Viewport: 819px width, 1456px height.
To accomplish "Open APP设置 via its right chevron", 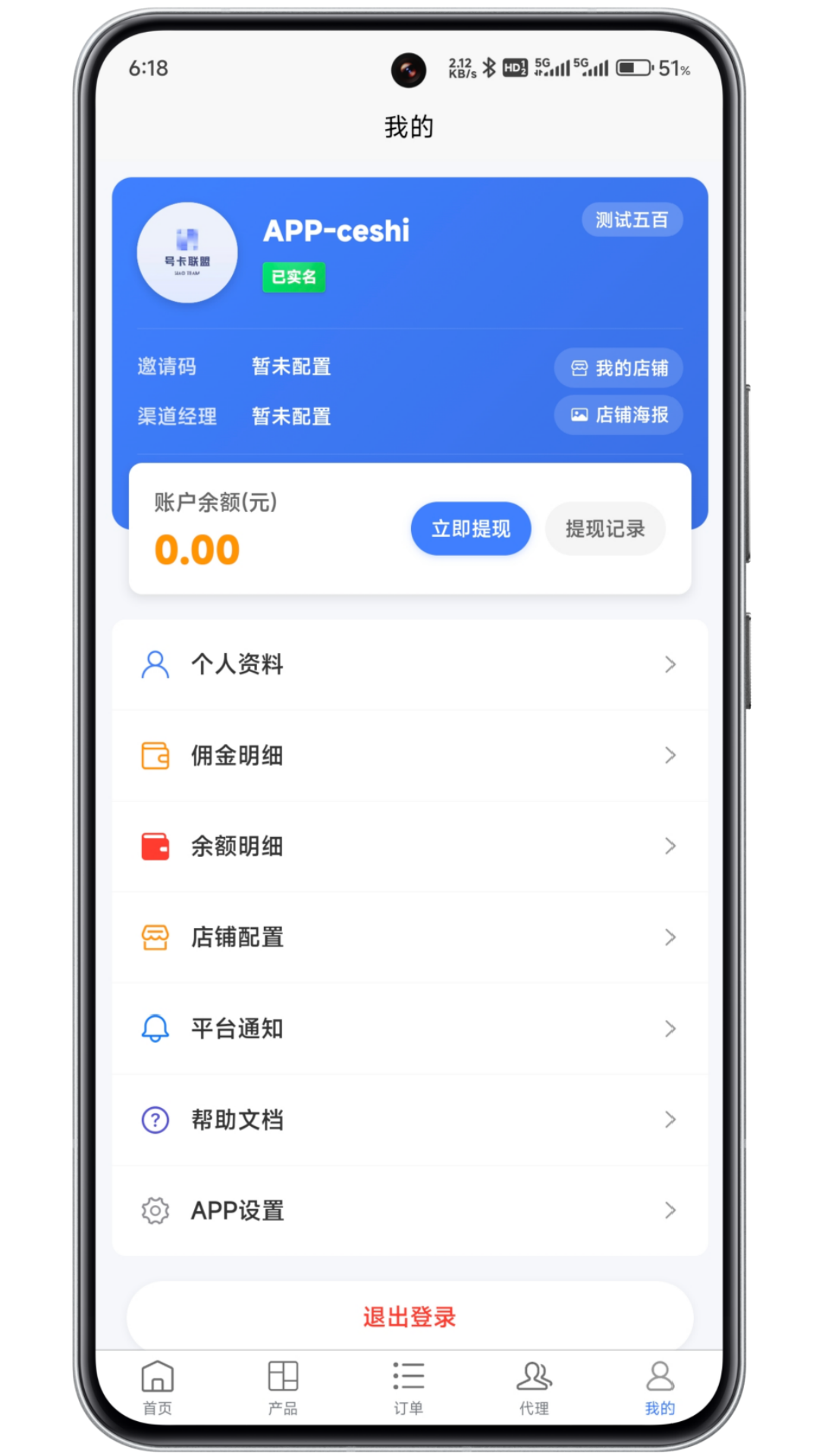I will pos(670,1210).
